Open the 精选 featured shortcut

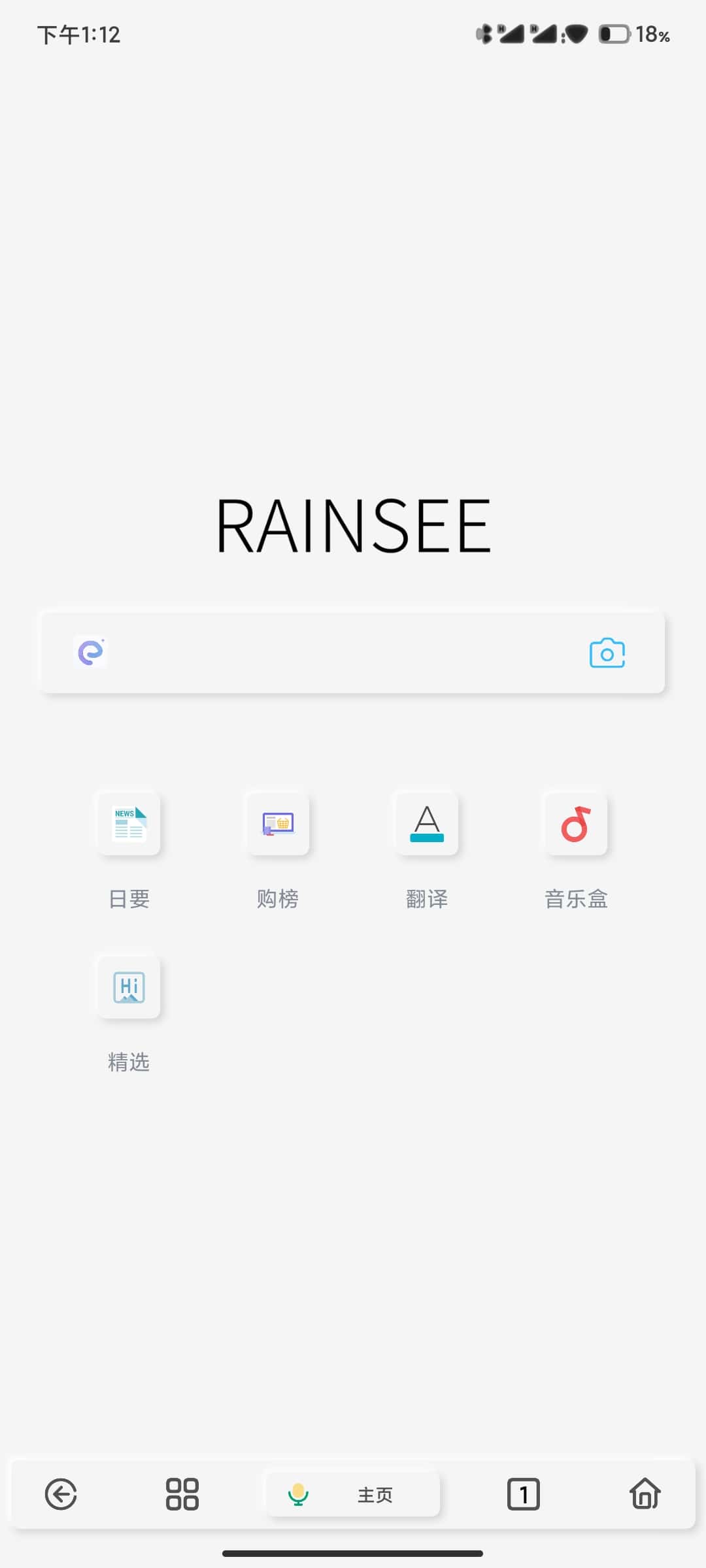point(129,987)
